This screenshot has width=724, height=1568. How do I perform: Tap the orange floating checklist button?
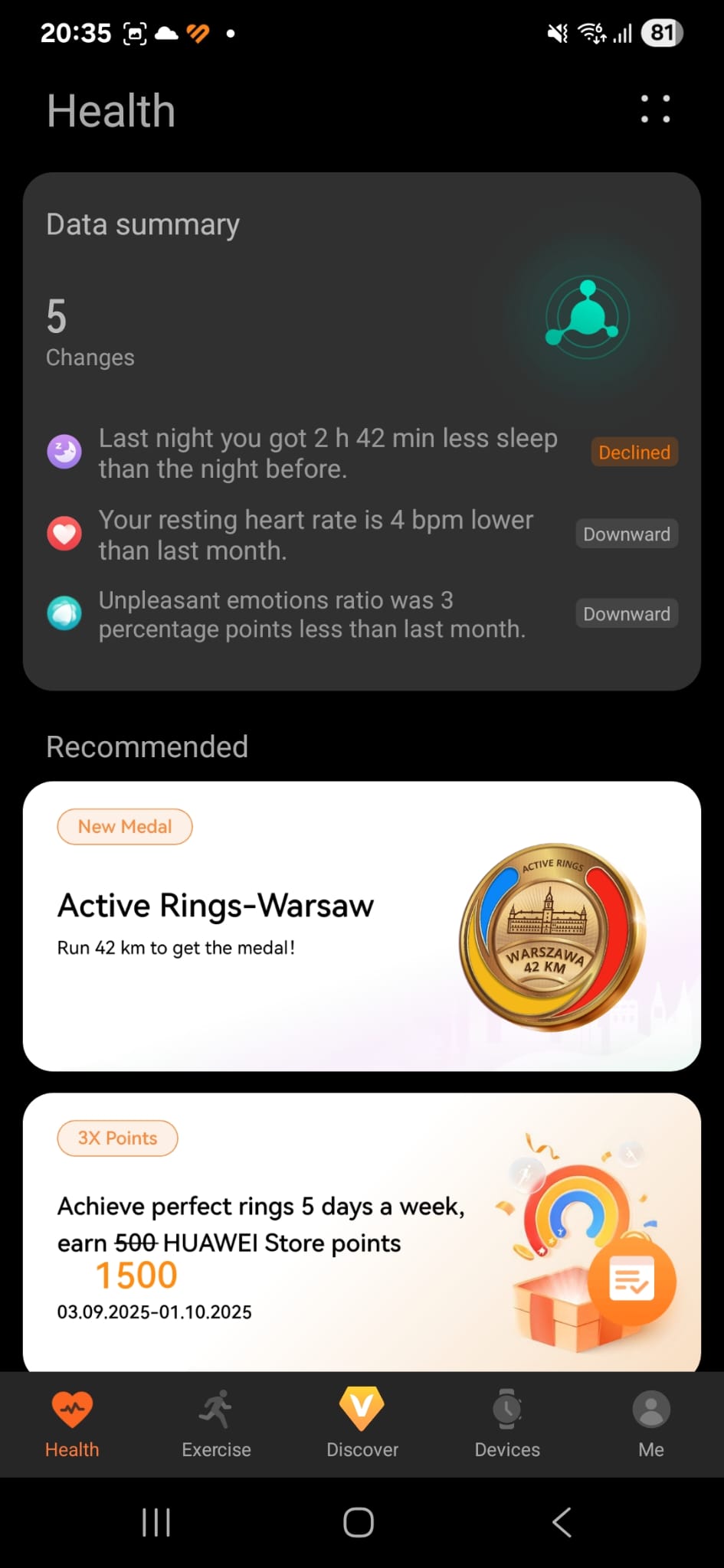[631, 1280]
